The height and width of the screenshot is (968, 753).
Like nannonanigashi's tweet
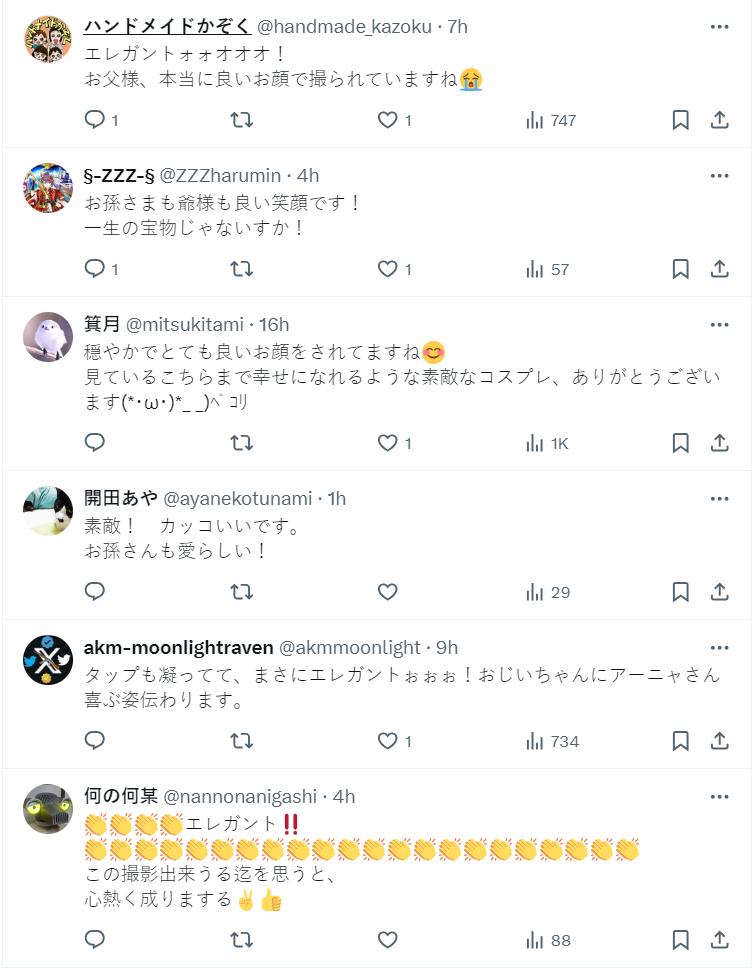[388, 940]
